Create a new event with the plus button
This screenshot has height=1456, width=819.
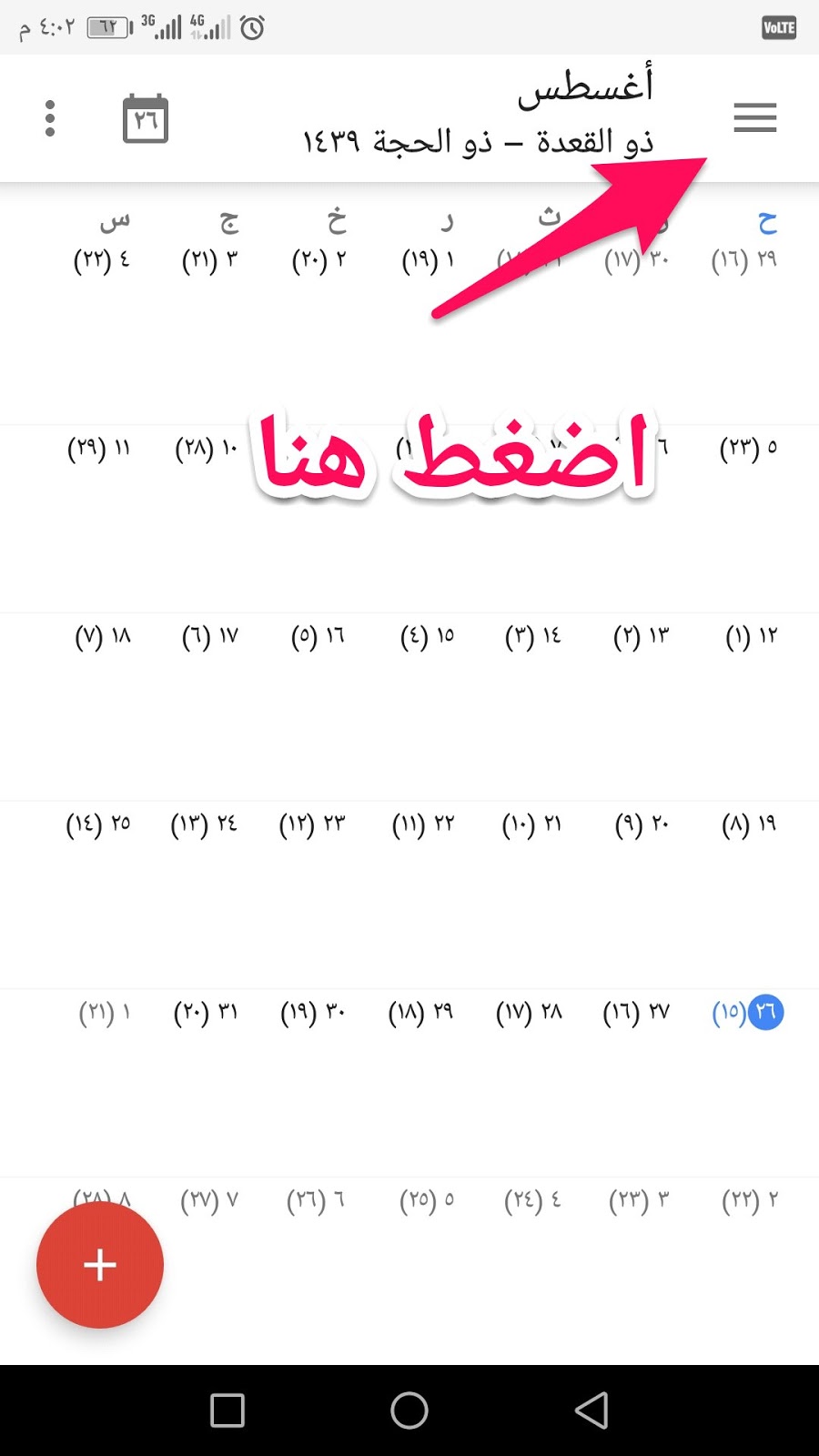click(100, 1265)
